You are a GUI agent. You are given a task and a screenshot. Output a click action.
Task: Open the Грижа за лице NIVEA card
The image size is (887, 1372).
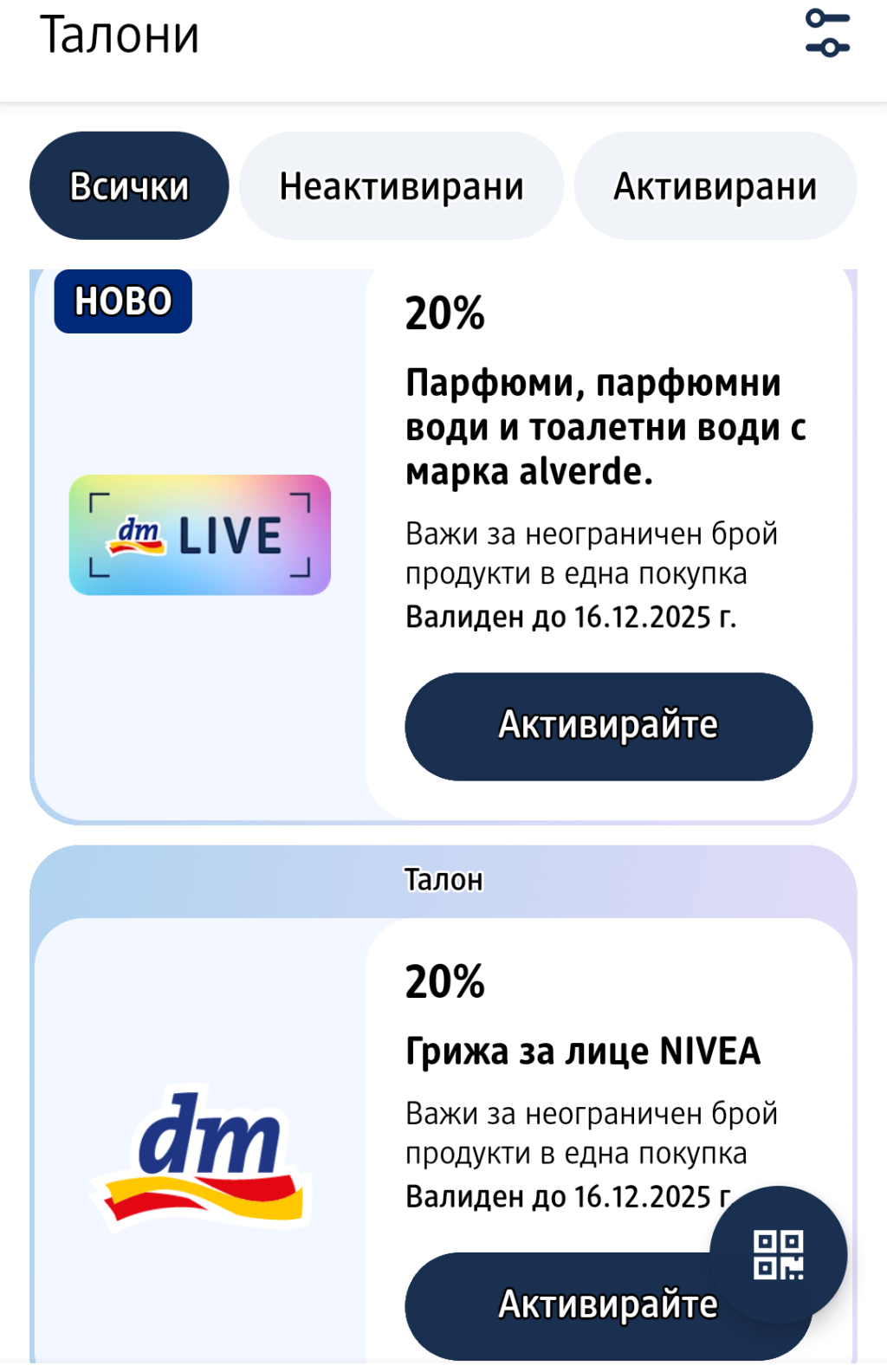(582, 1052)
